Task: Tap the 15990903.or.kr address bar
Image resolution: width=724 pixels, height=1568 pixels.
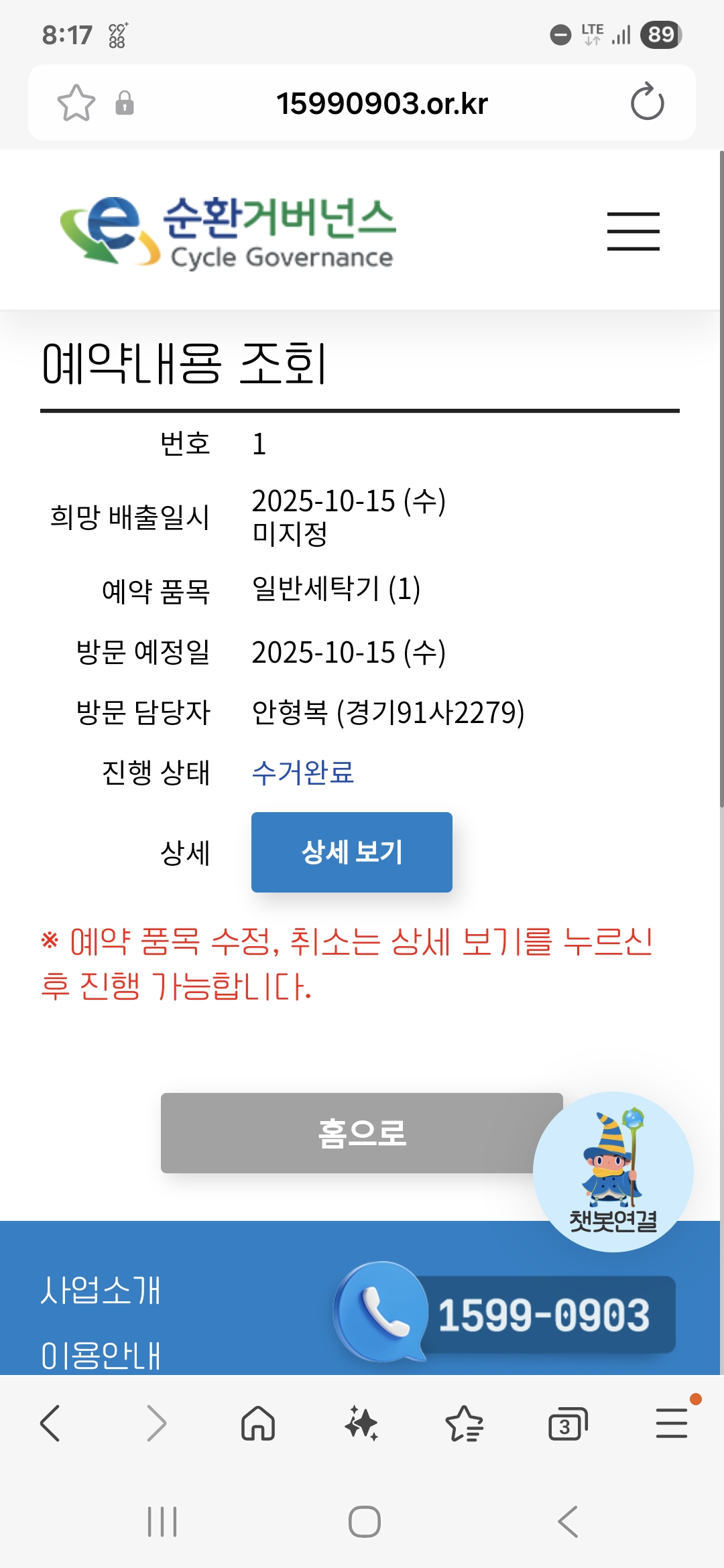Action: [382, 103]
